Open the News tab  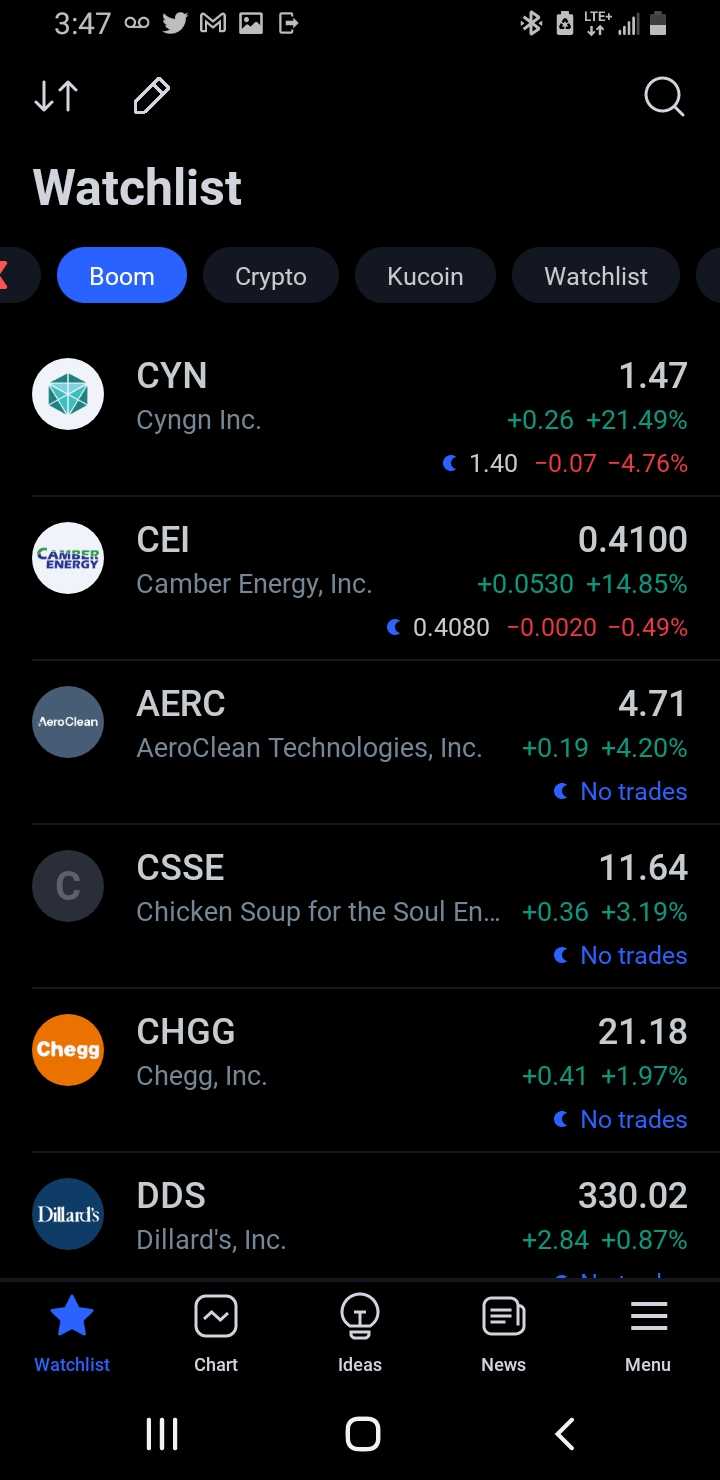(x=503, y=1332)
